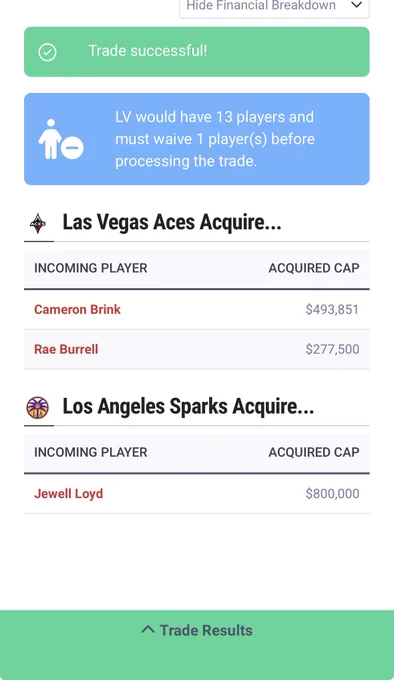Open Cameron Brink's player link

point(78,309)
